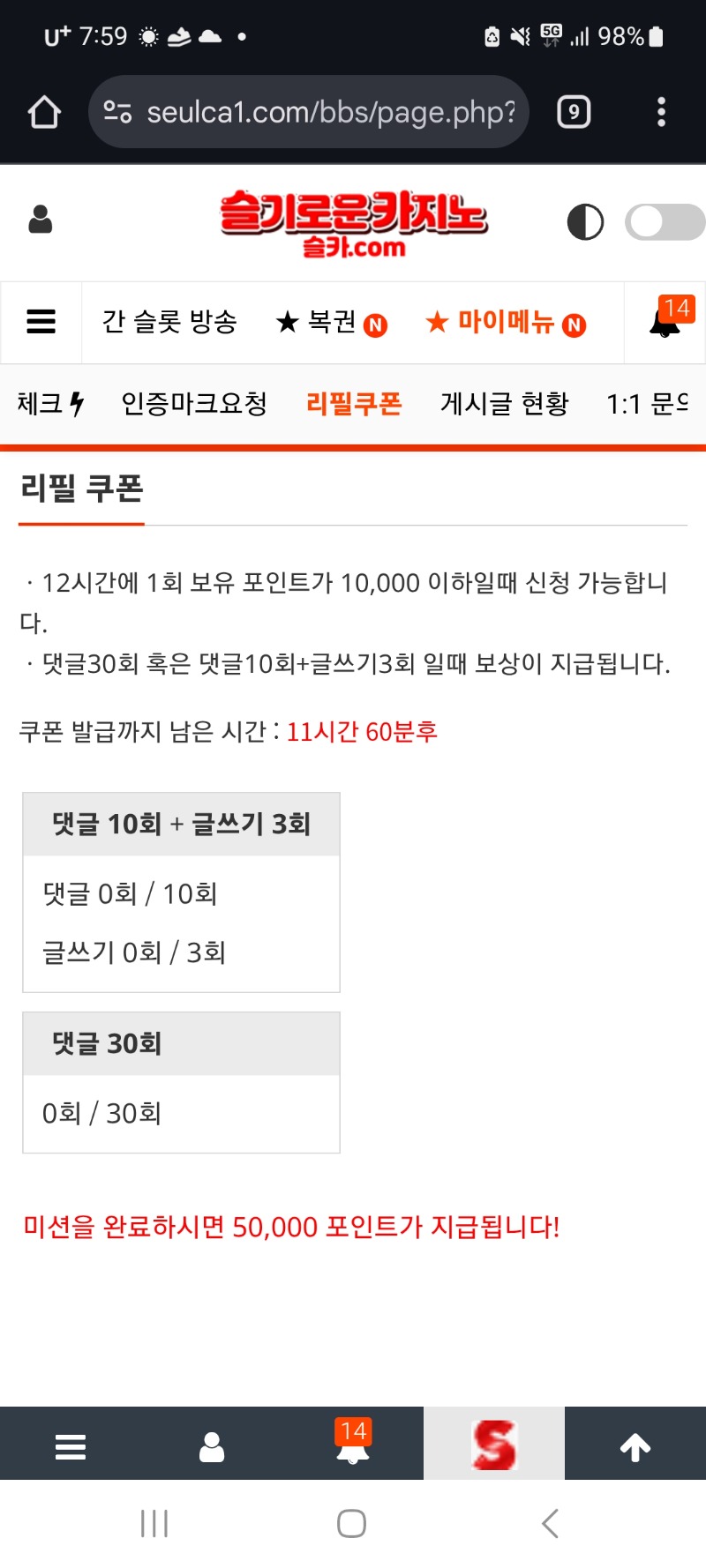Image resolution: width=706 pixels, height=1568 pixels.
Task: Tap the 체크⚡ lightning menu item
Action: click(x=50, y=403)
